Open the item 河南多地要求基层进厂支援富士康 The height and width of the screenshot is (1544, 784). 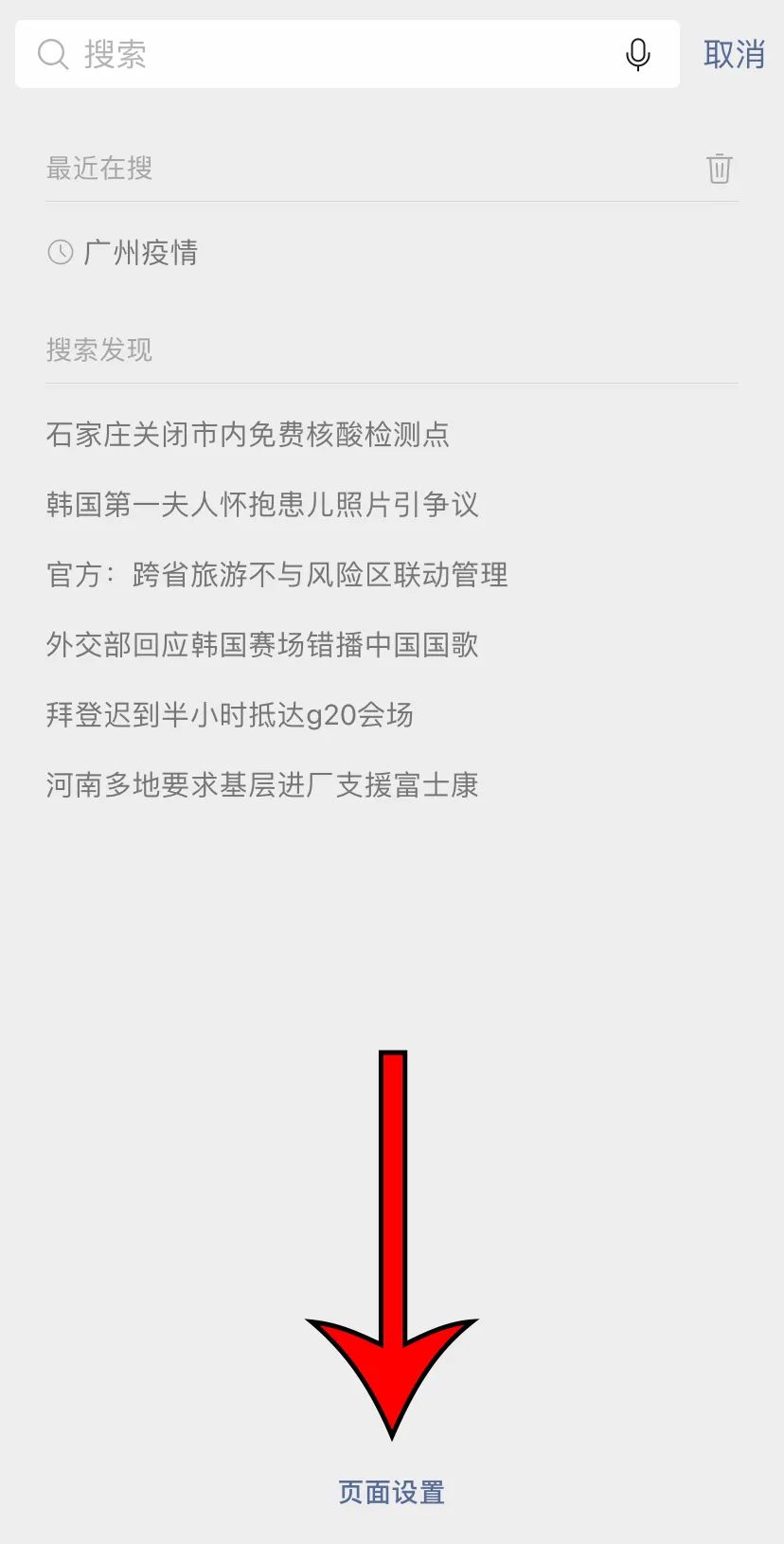pos(262,785)
